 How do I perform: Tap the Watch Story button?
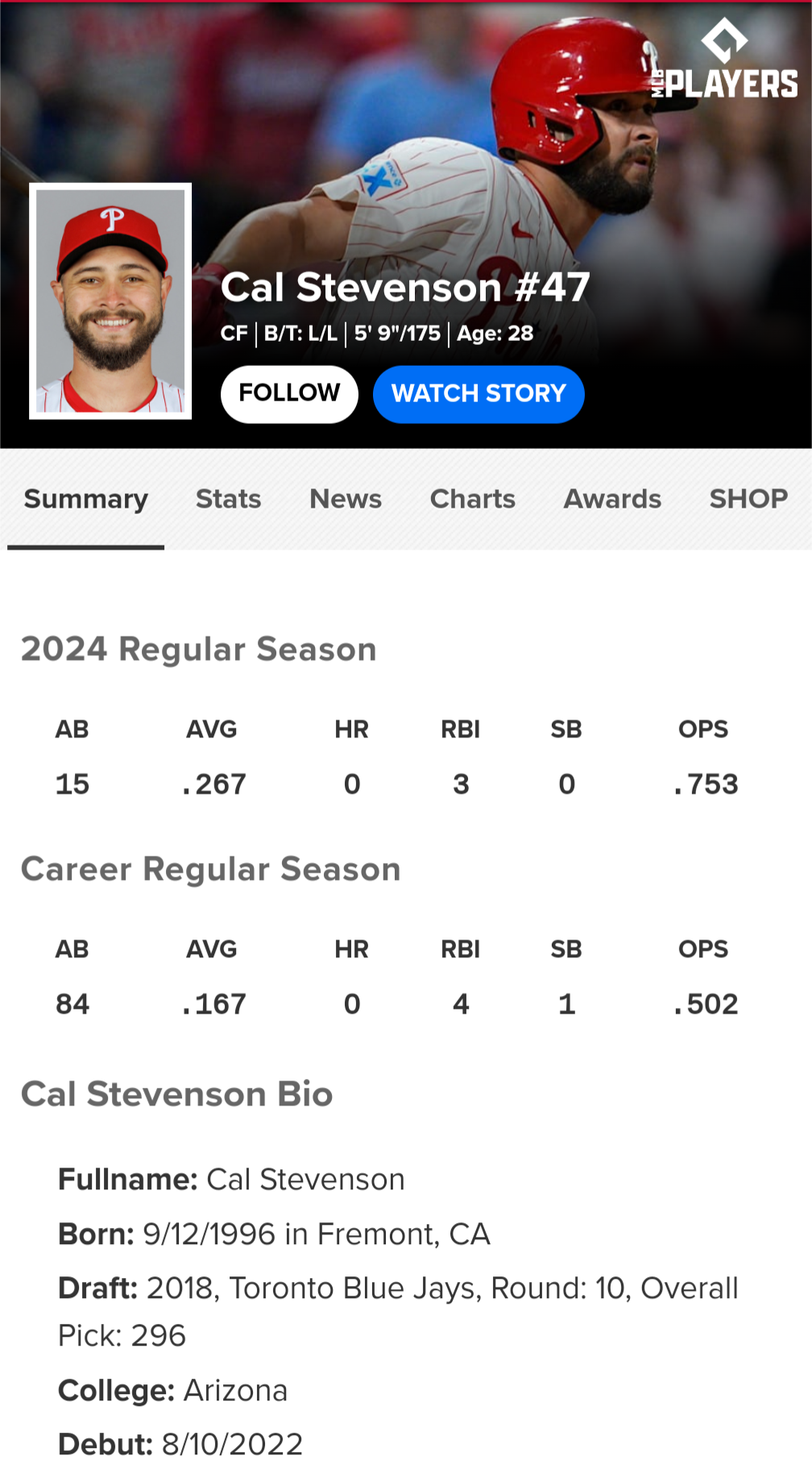click(478, 394)
